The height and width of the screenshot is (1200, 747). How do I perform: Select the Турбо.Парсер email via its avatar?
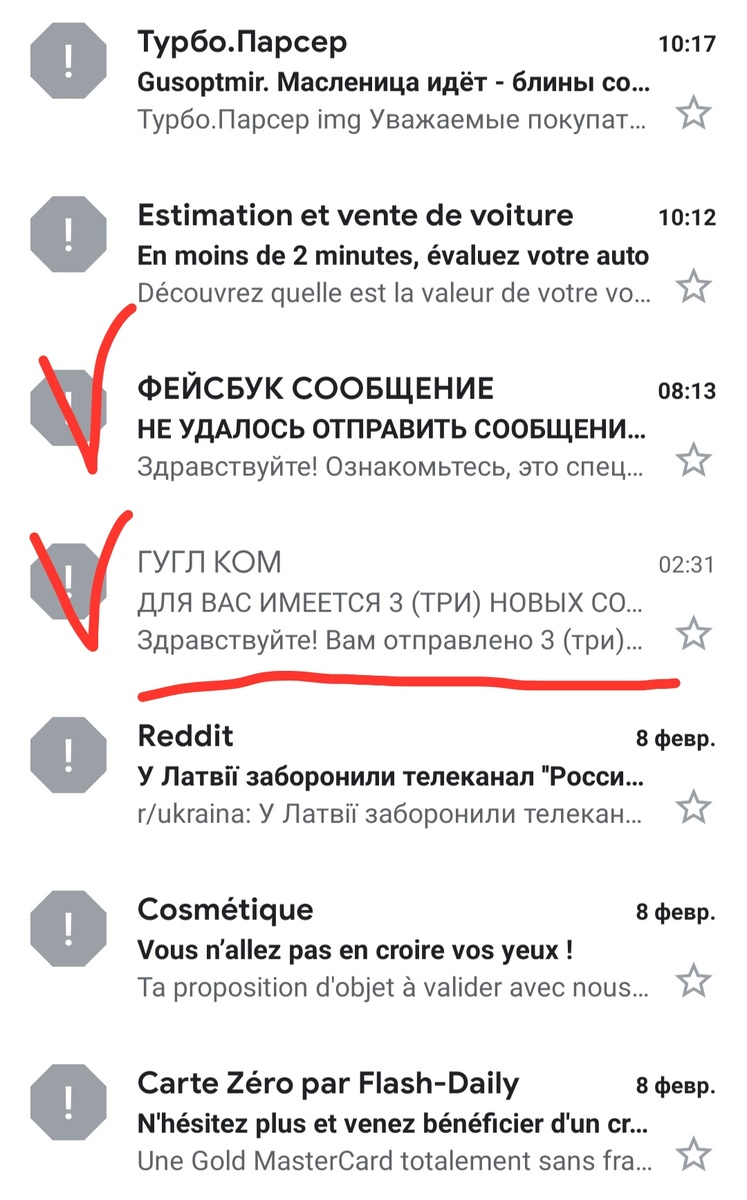pos(68,60)
